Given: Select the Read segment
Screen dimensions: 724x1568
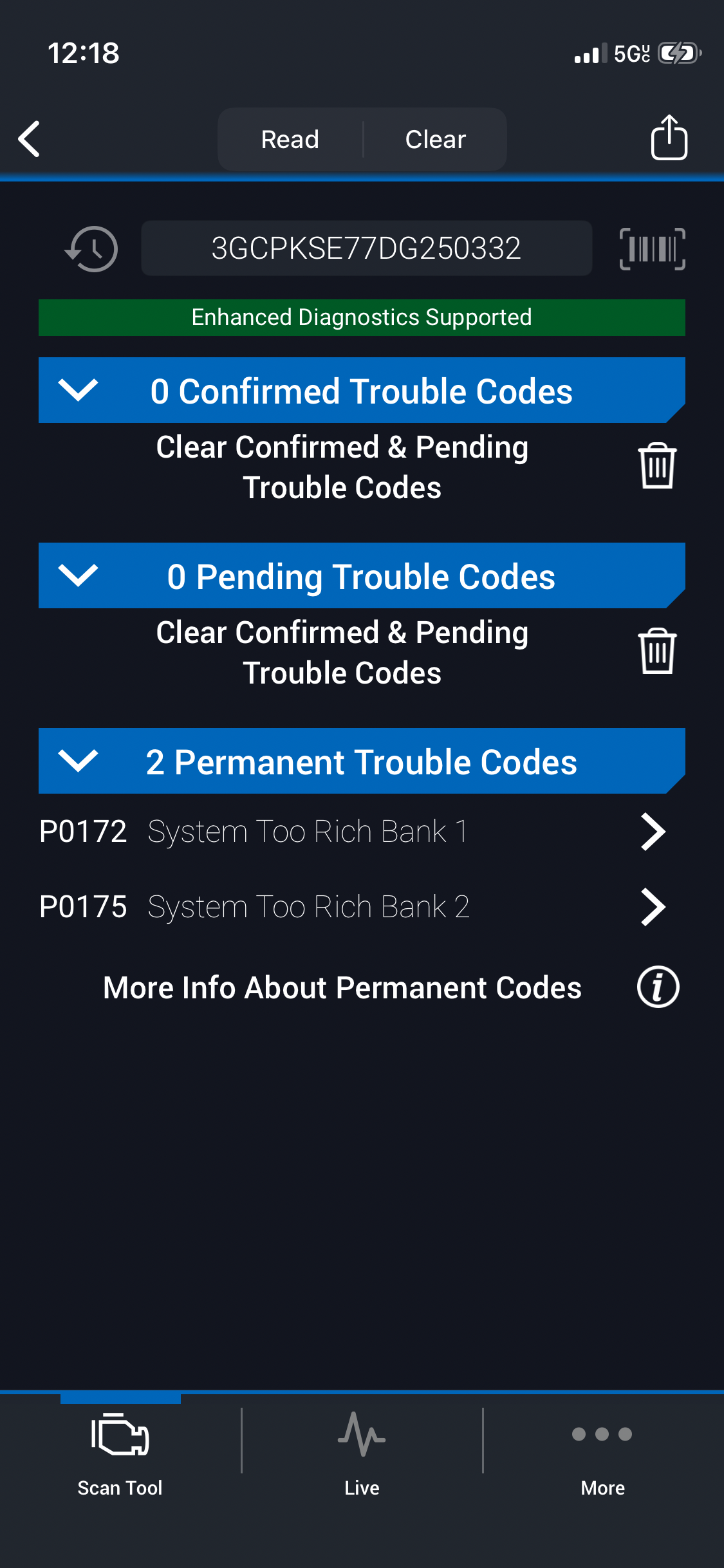Looking at the screenshot, I should (290, 139).
